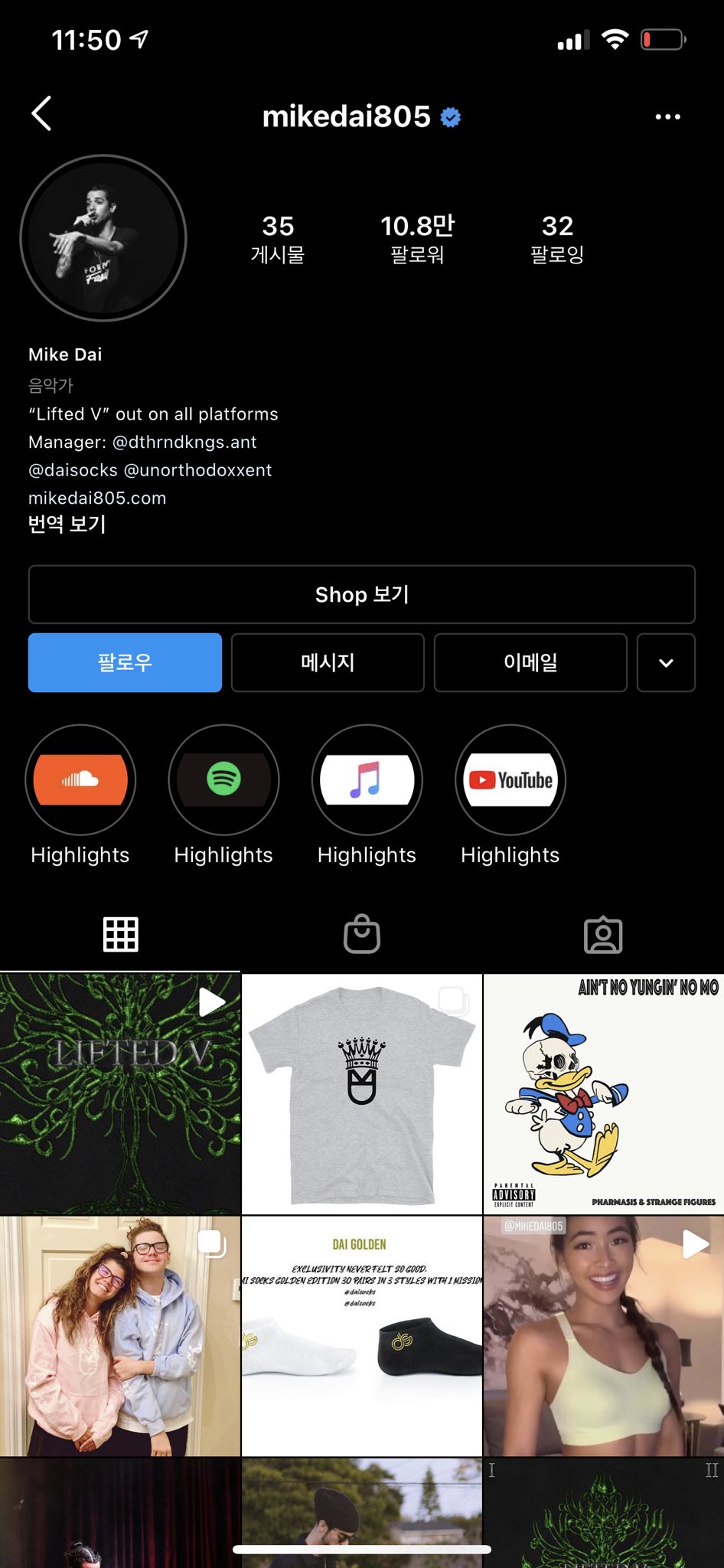The image size is (724, 1568).
Task: Open the Dai Golden socks post
Action: point(362,1335)
